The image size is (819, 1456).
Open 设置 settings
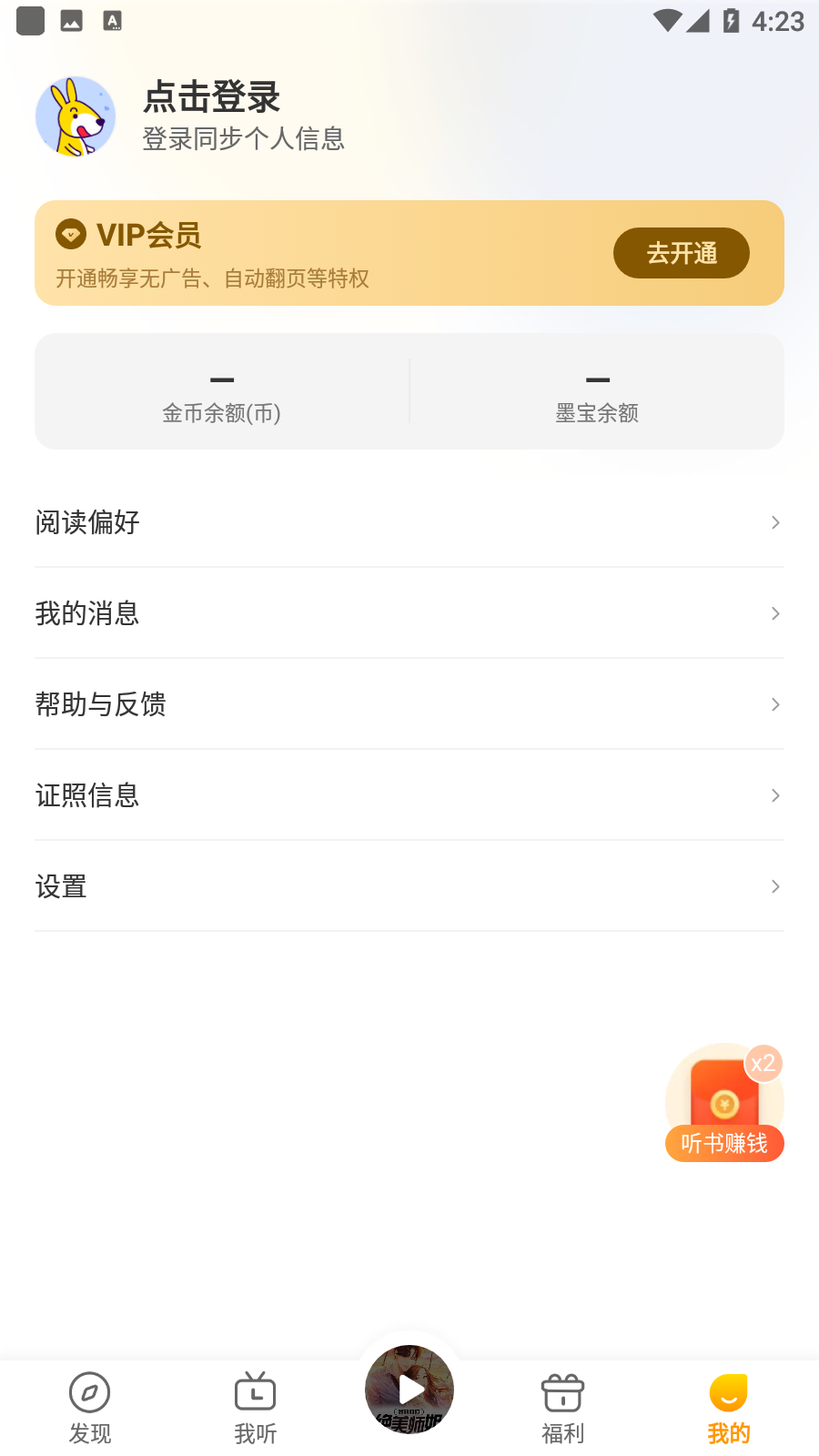(x=409, y=886)
